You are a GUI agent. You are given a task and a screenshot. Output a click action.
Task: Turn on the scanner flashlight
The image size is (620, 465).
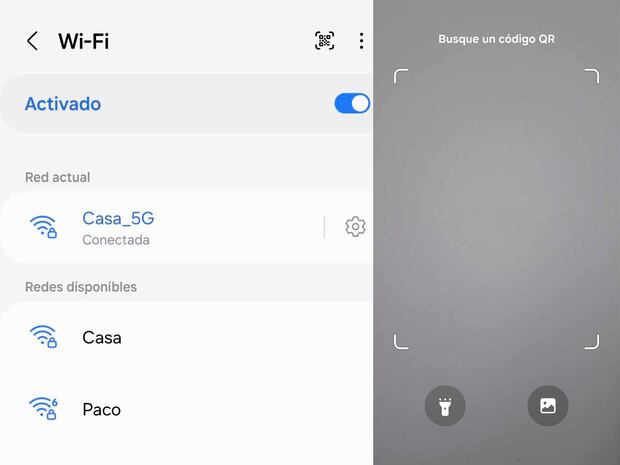point(445,406)
